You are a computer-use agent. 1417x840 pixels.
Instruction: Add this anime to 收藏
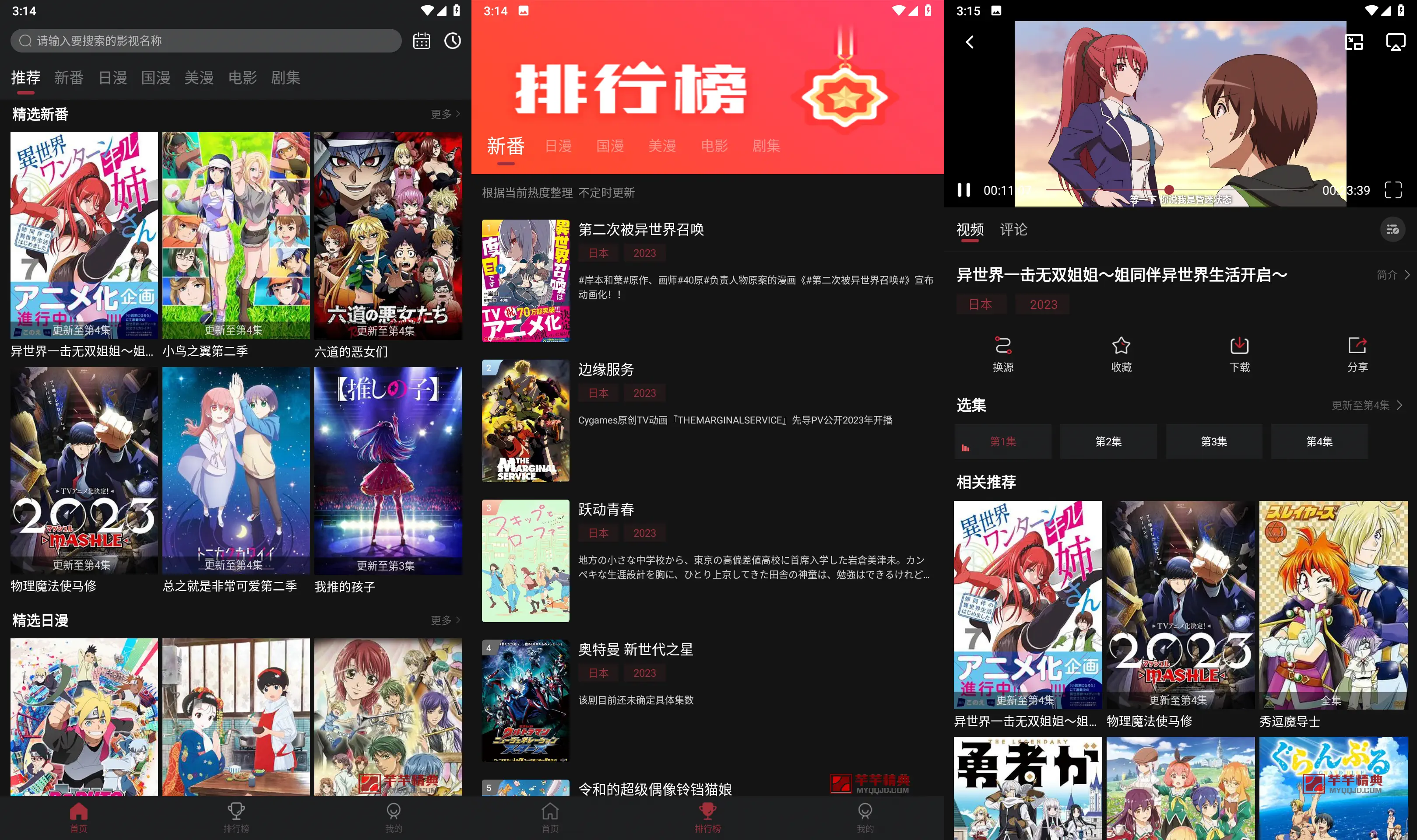(1121, 354)
